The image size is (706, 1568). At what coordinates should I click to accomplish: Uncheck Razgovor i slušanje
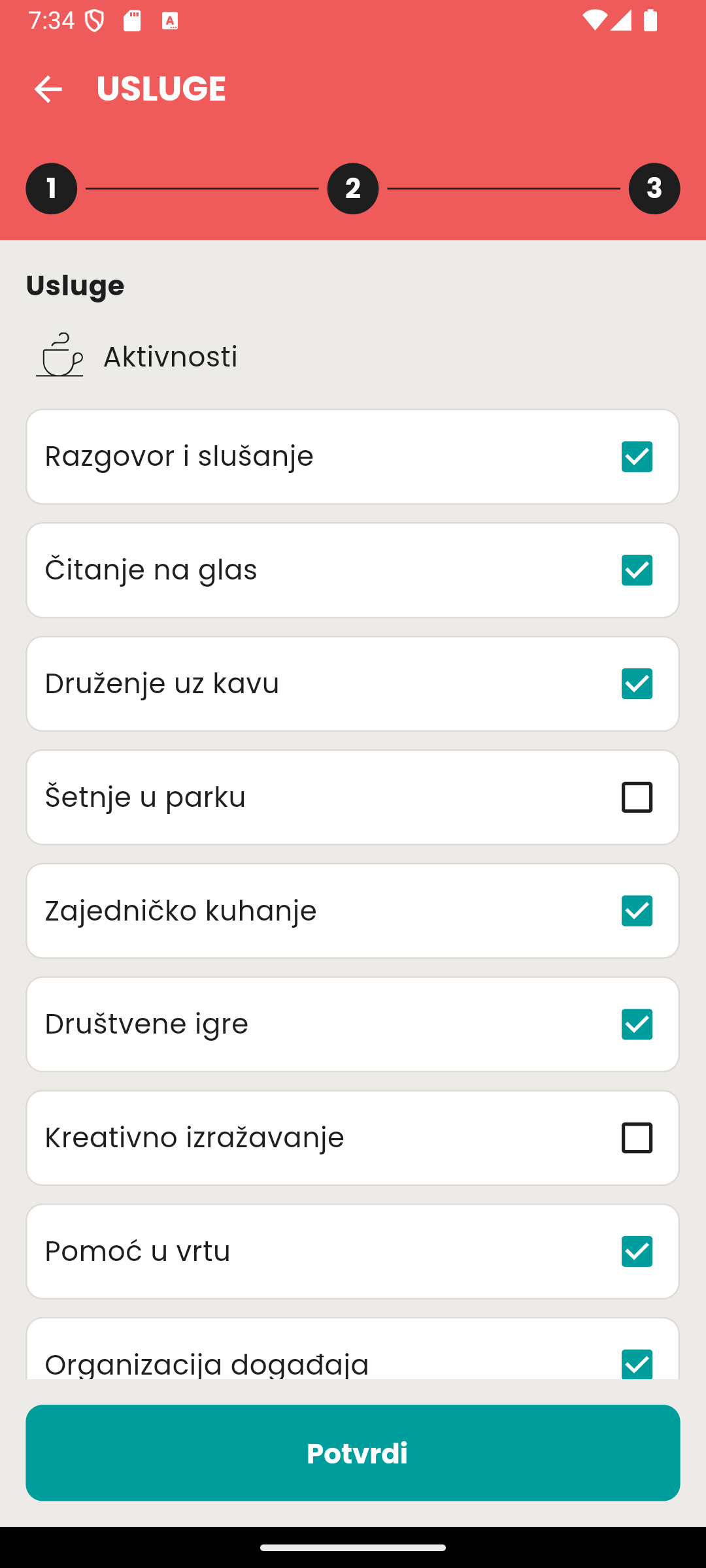pos(637,456)
